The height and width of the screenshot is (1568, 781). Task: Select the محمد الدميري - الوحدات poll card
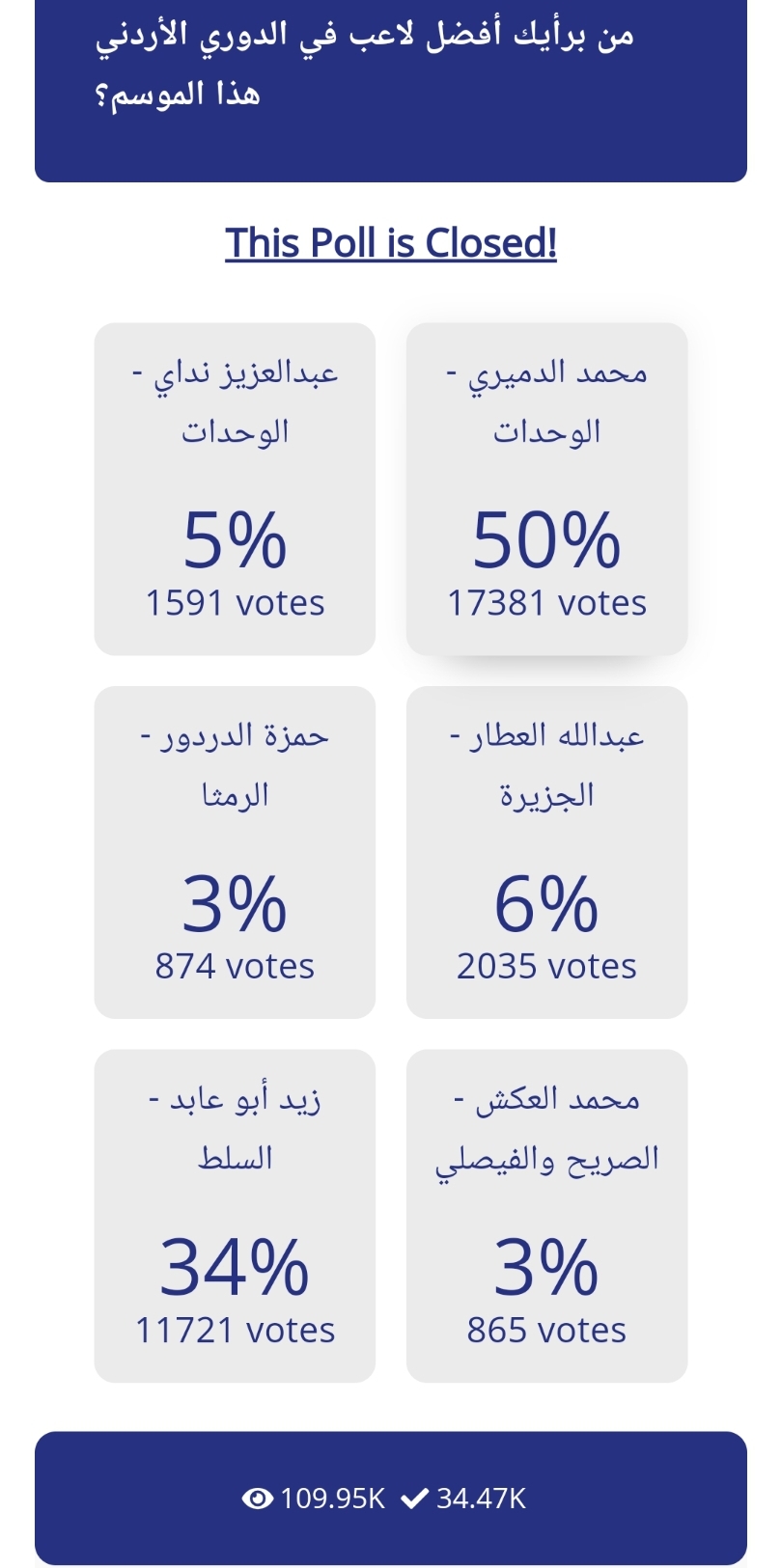coord(546,489)
